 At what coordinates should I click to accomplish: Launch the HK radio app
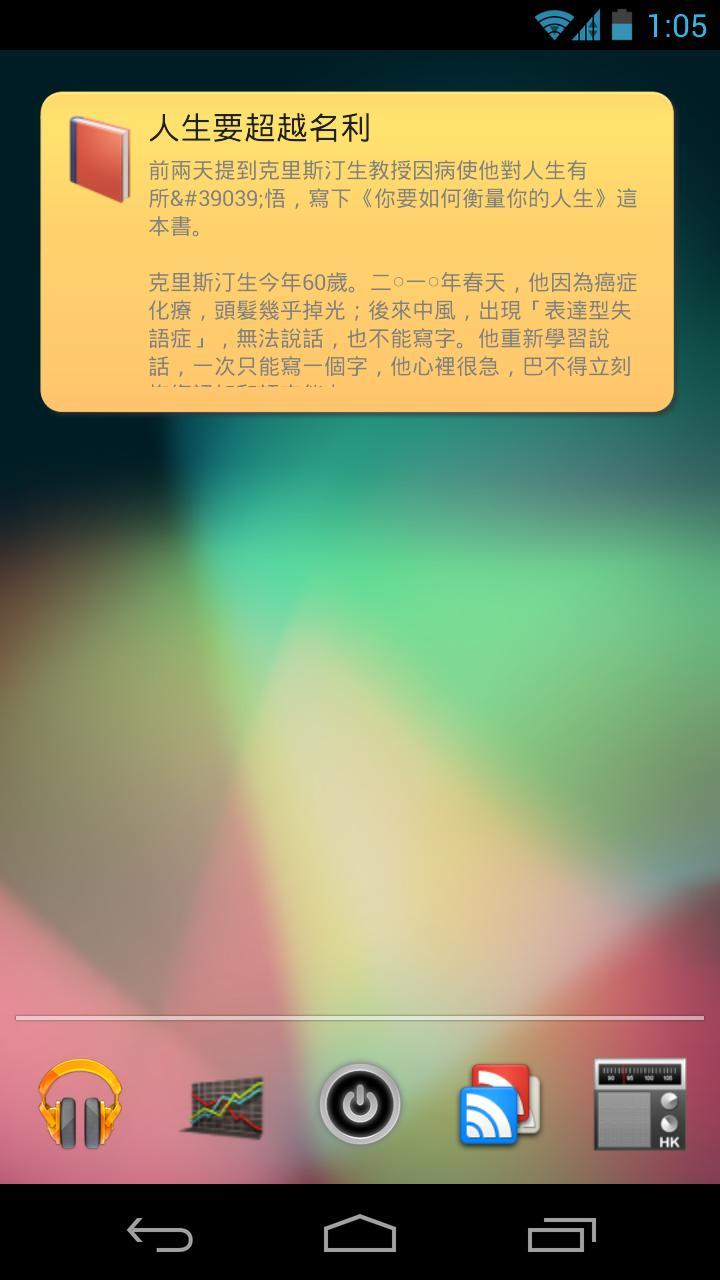pos(640,1104)
